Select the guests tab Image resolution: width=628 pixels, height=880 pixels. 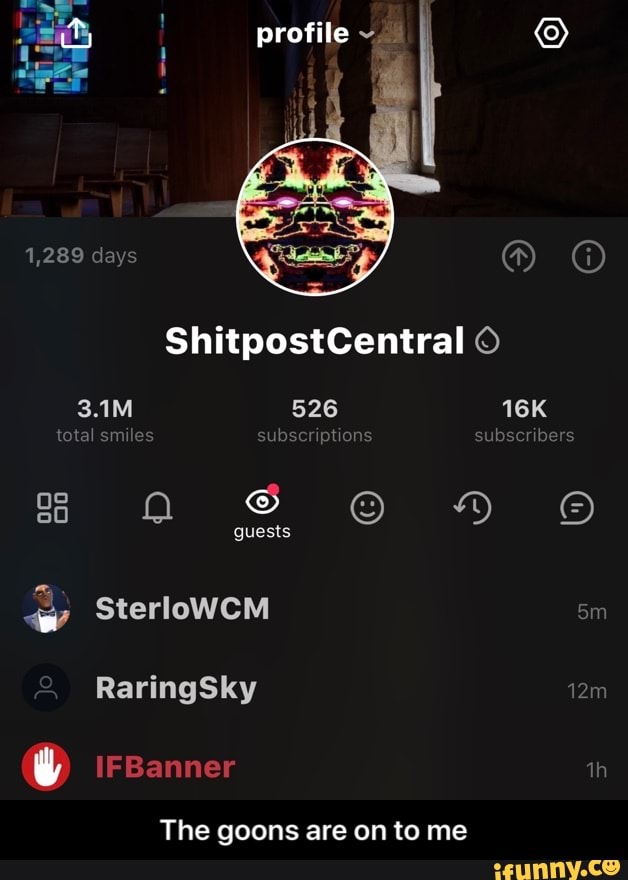[262, 512]
